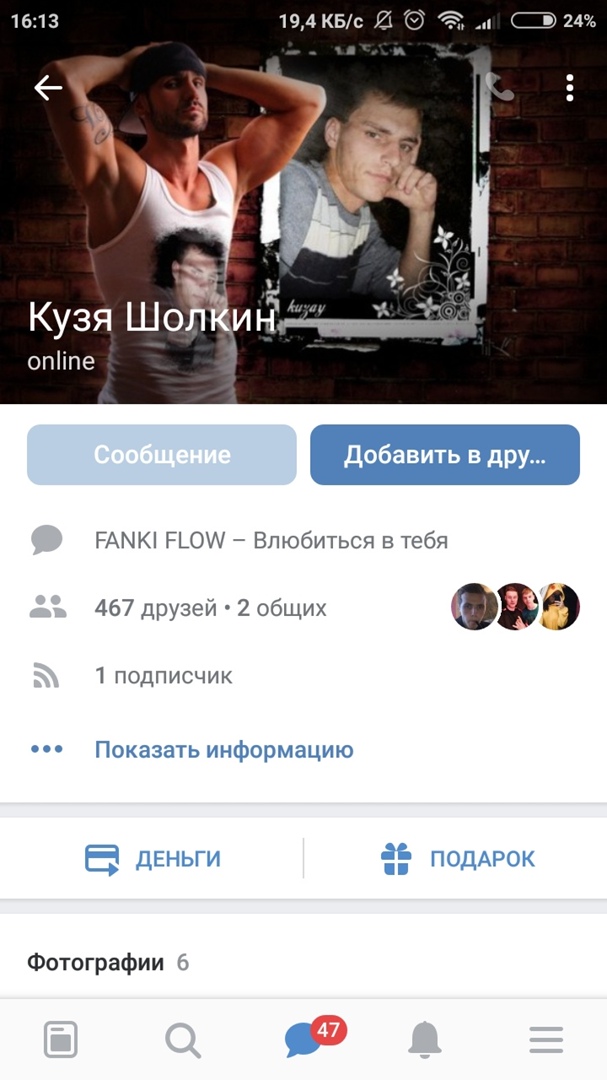Screen dimensions: 607x1080
Task: Go back using the arrow icon
Action: tap(48, 88)
